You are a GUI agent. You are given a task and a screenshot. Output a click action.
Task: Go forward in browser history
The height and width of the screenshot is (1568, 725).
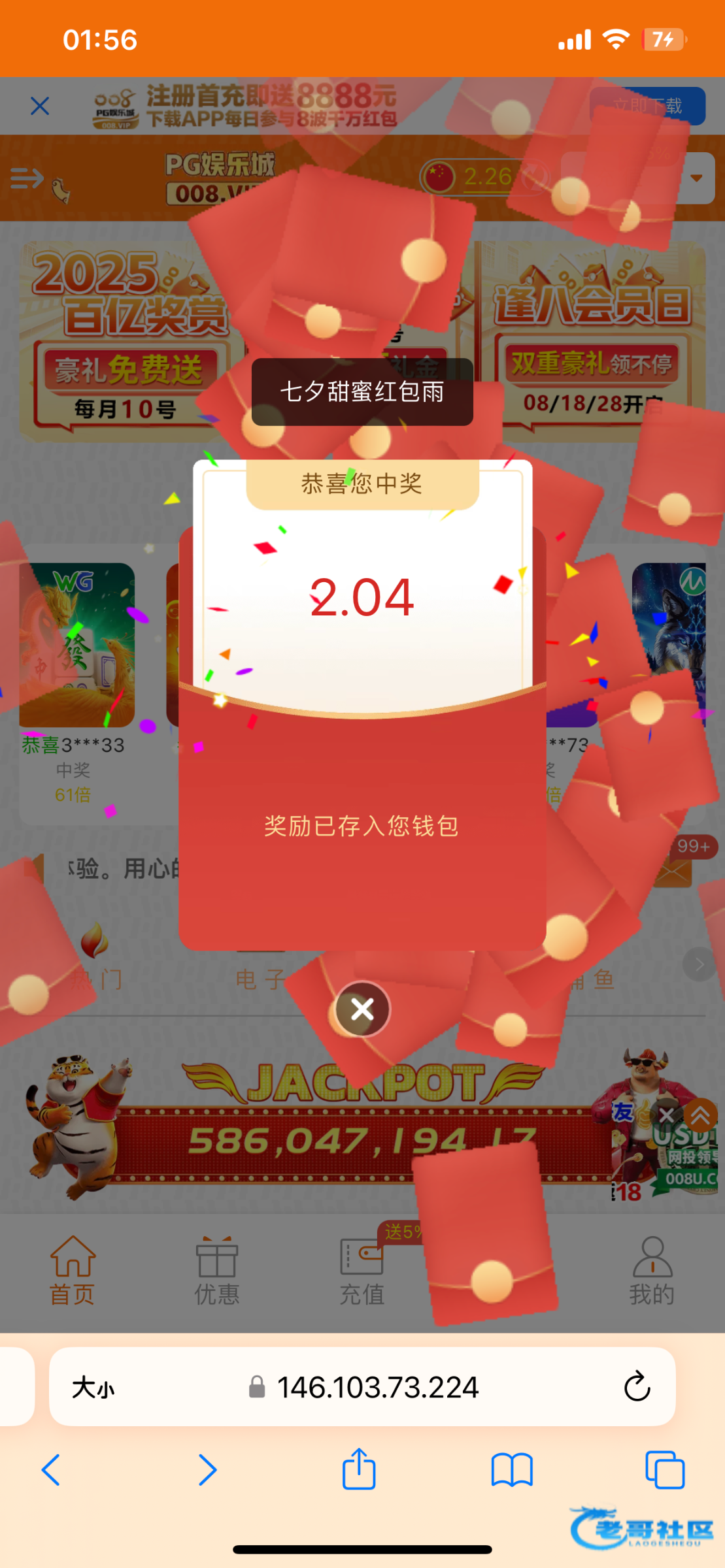click(x=207, y=1471)
